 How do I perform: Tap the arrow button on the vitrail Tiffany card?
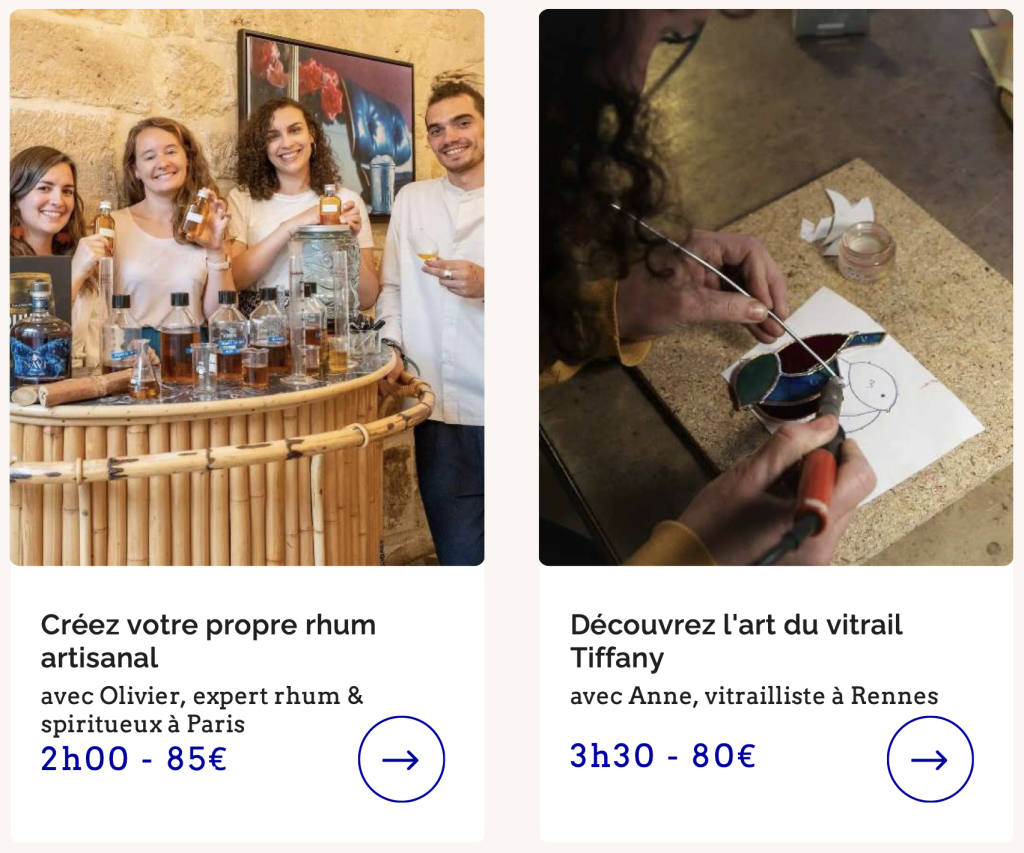929,759
